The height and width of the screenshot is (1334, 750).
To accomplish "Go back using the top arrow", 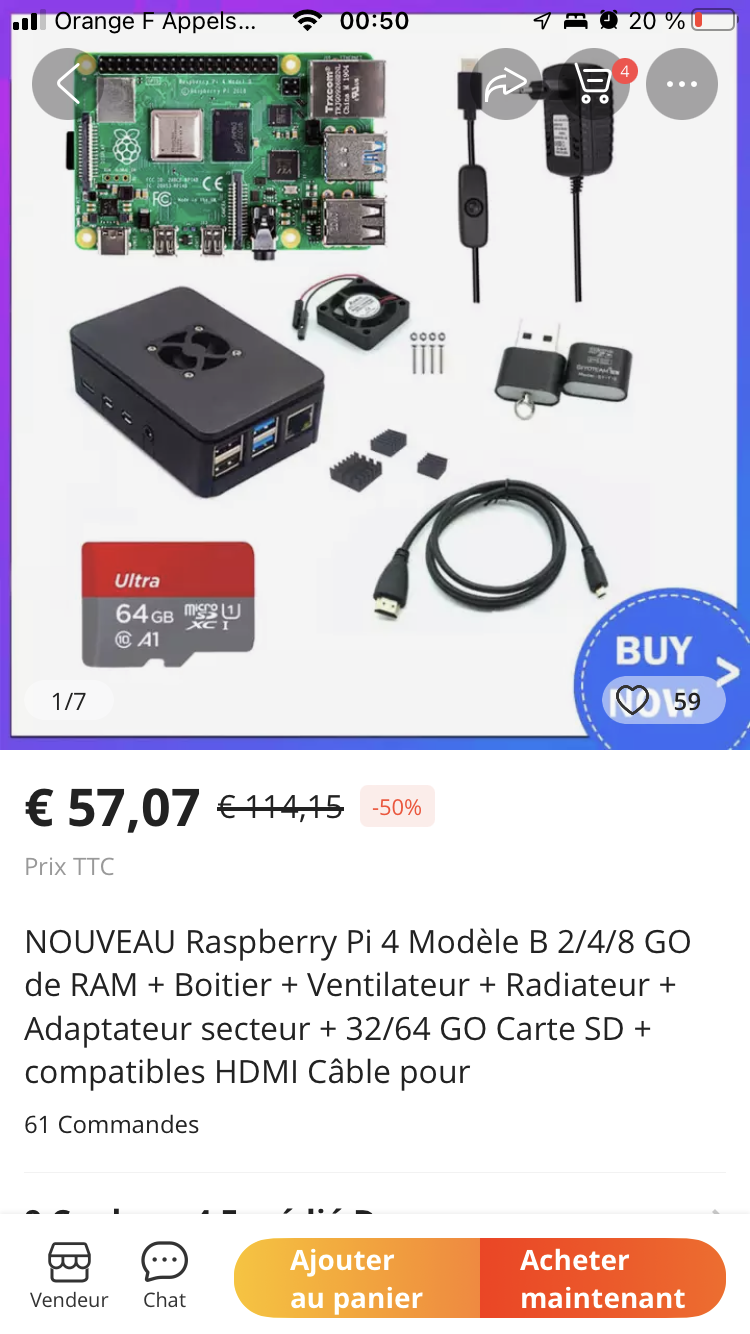I will click(x=67, y=85).
